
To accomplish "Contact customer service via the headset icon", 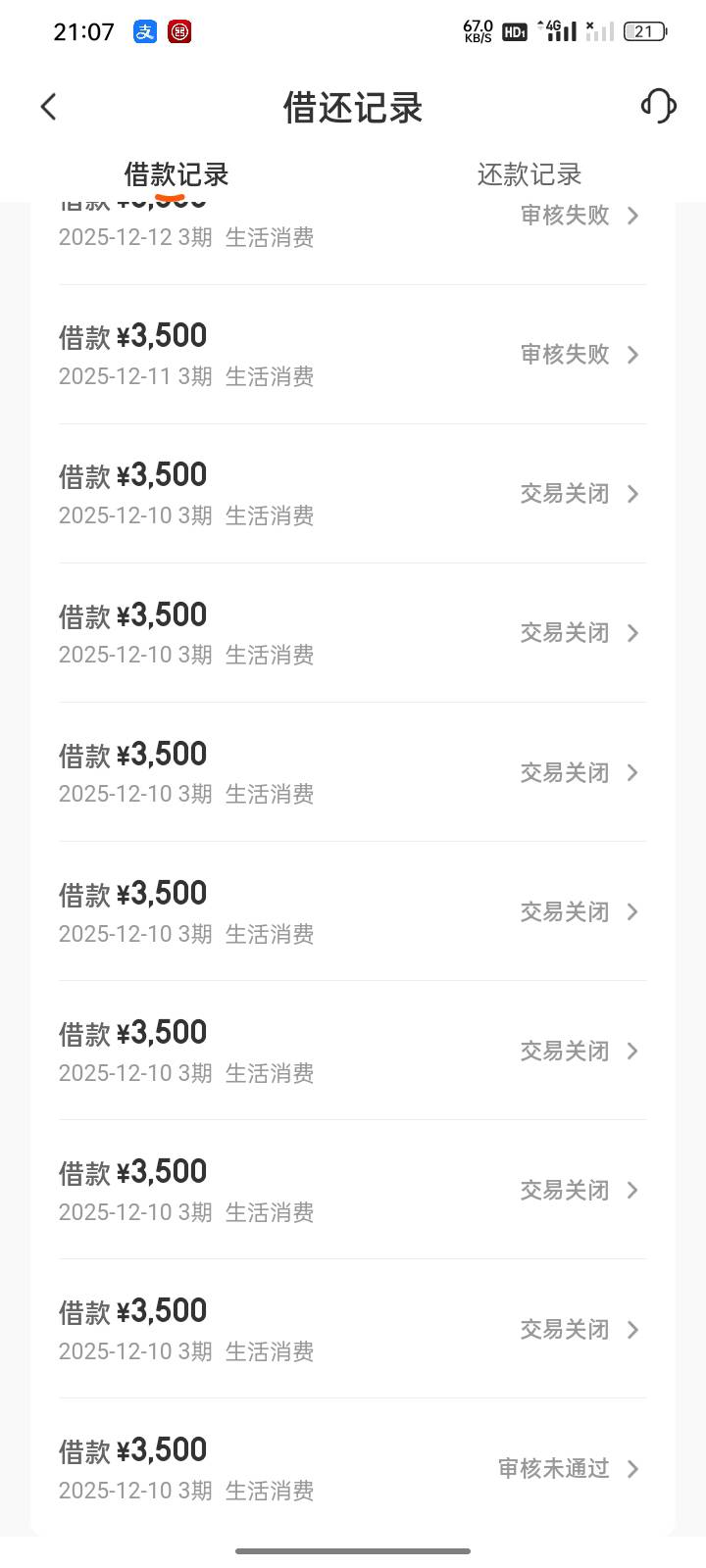I will pos(658,106).
